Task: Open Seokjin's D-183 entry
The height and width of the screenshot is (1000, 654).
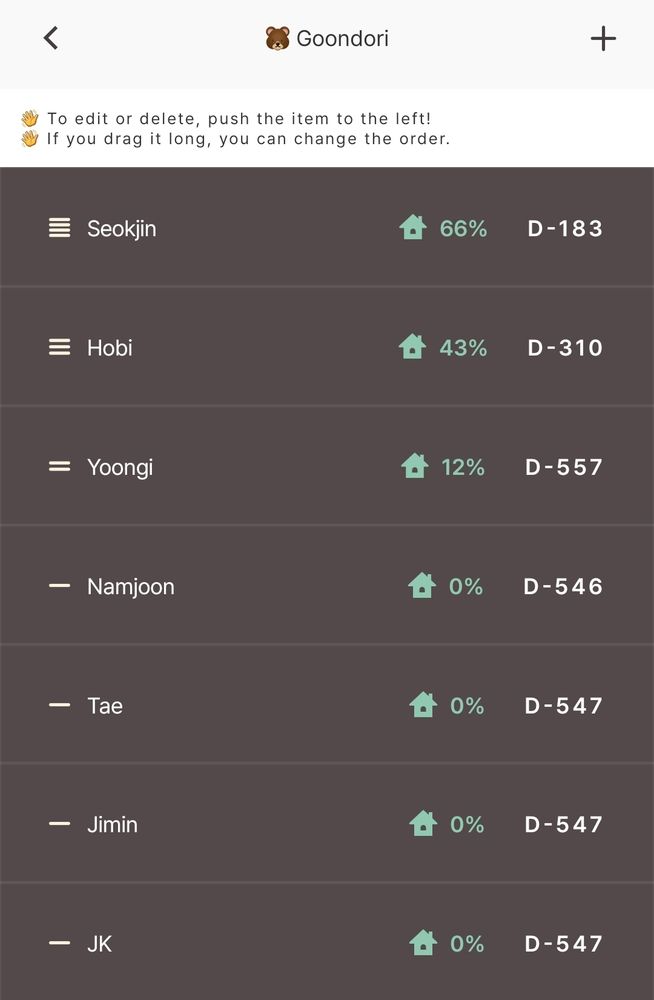Action: [x=327, y=227]
